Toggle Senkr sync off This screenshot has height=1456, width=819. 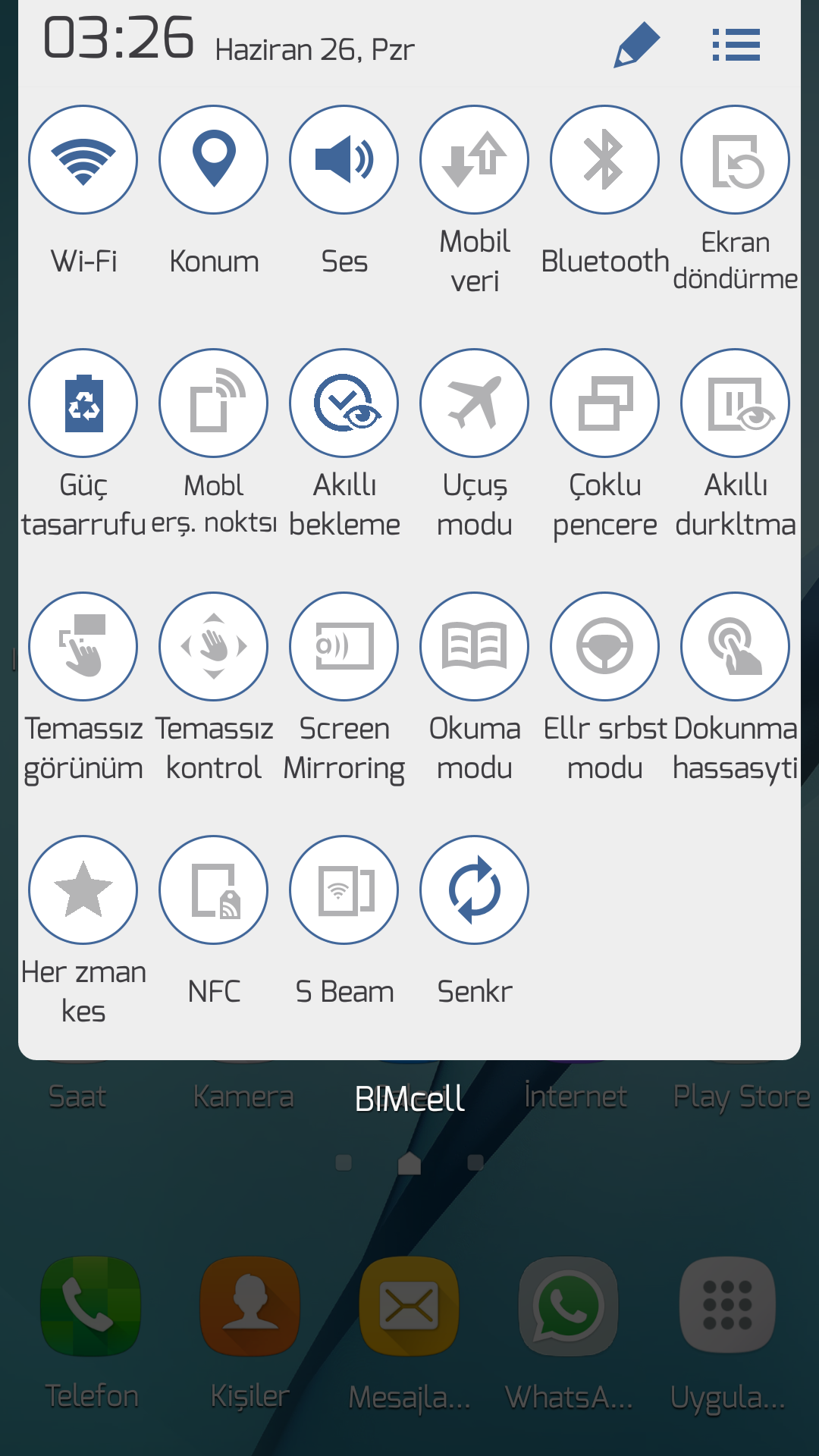click(475, 890)
